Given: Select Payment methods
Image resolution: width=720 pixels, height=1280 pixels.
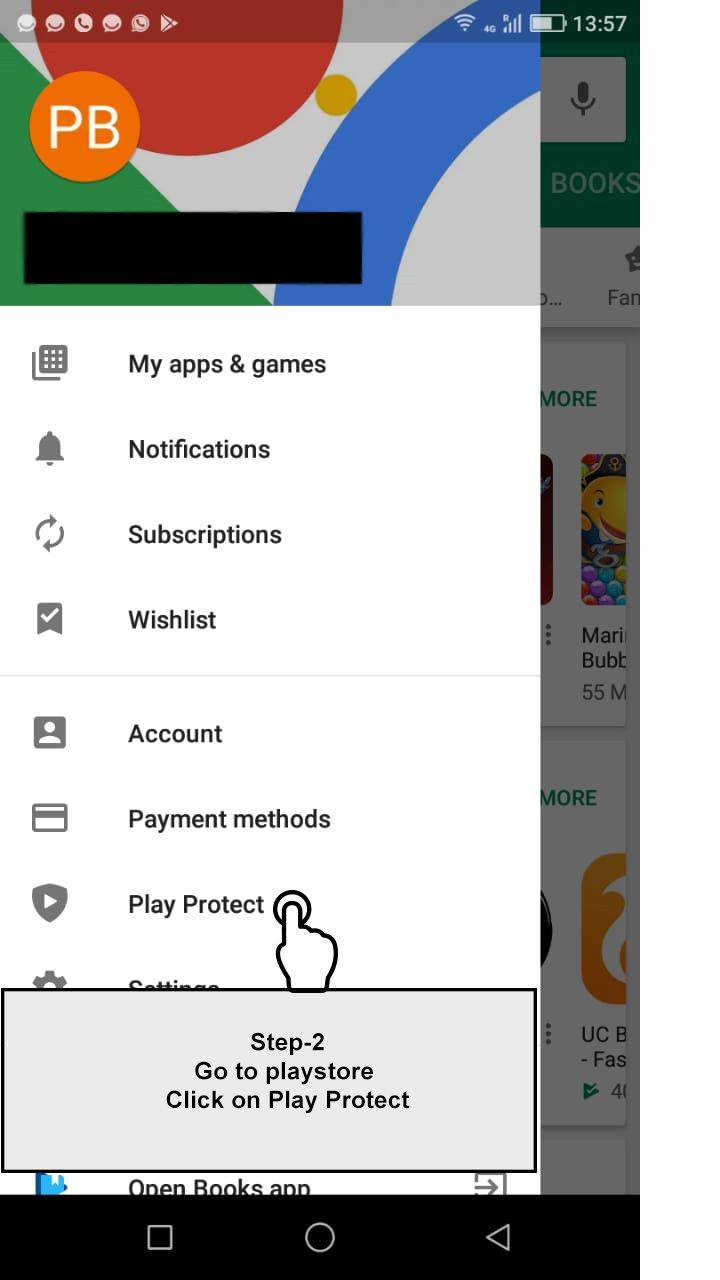Looking at the screenshot, I should coord(229,819).
